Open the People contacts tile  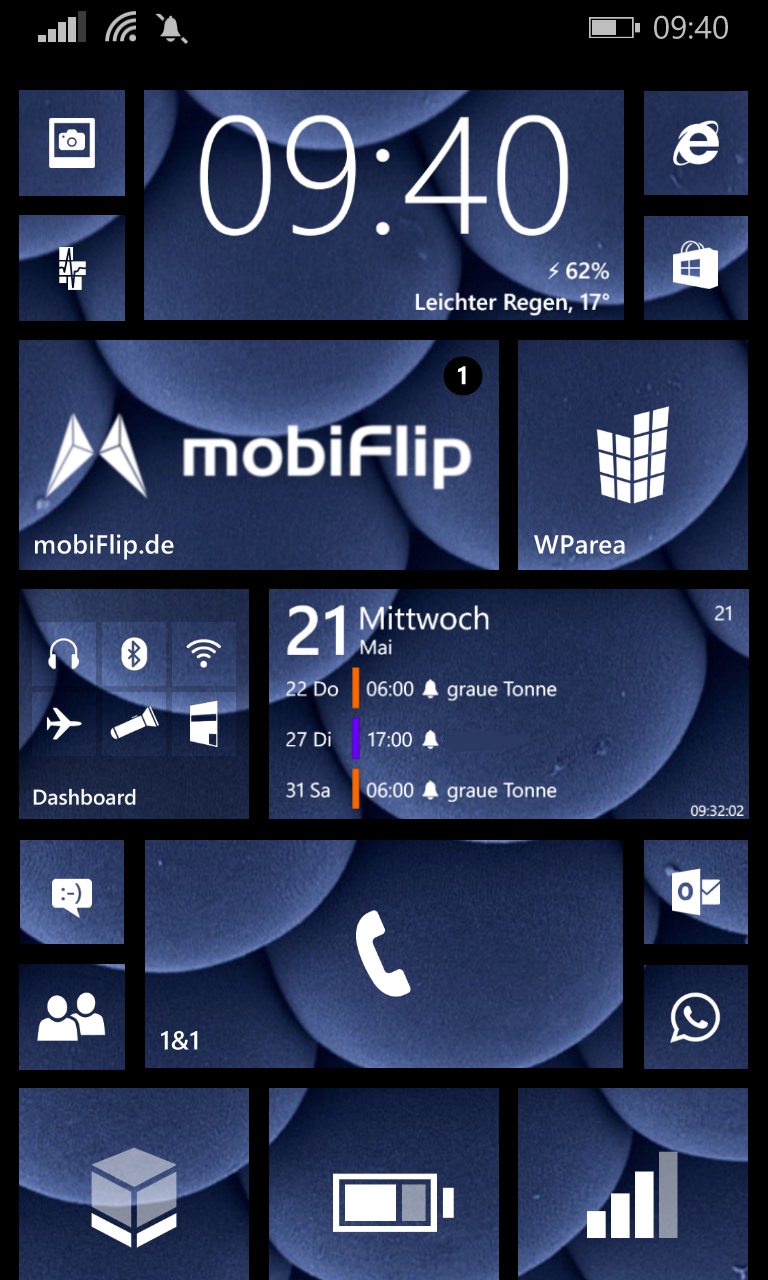pyautogui.click(x=72, y=1017)
